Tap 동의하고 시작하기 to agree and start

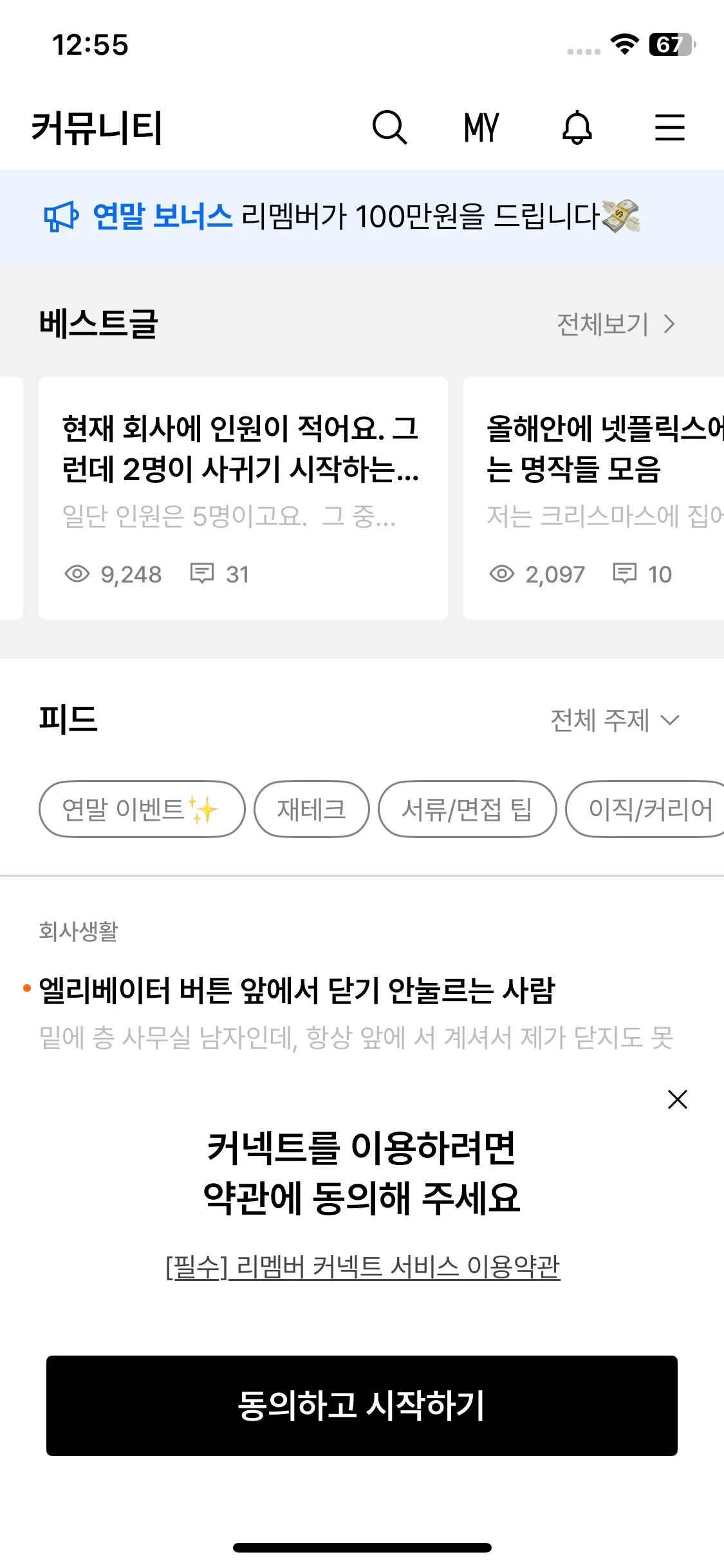362,1405
